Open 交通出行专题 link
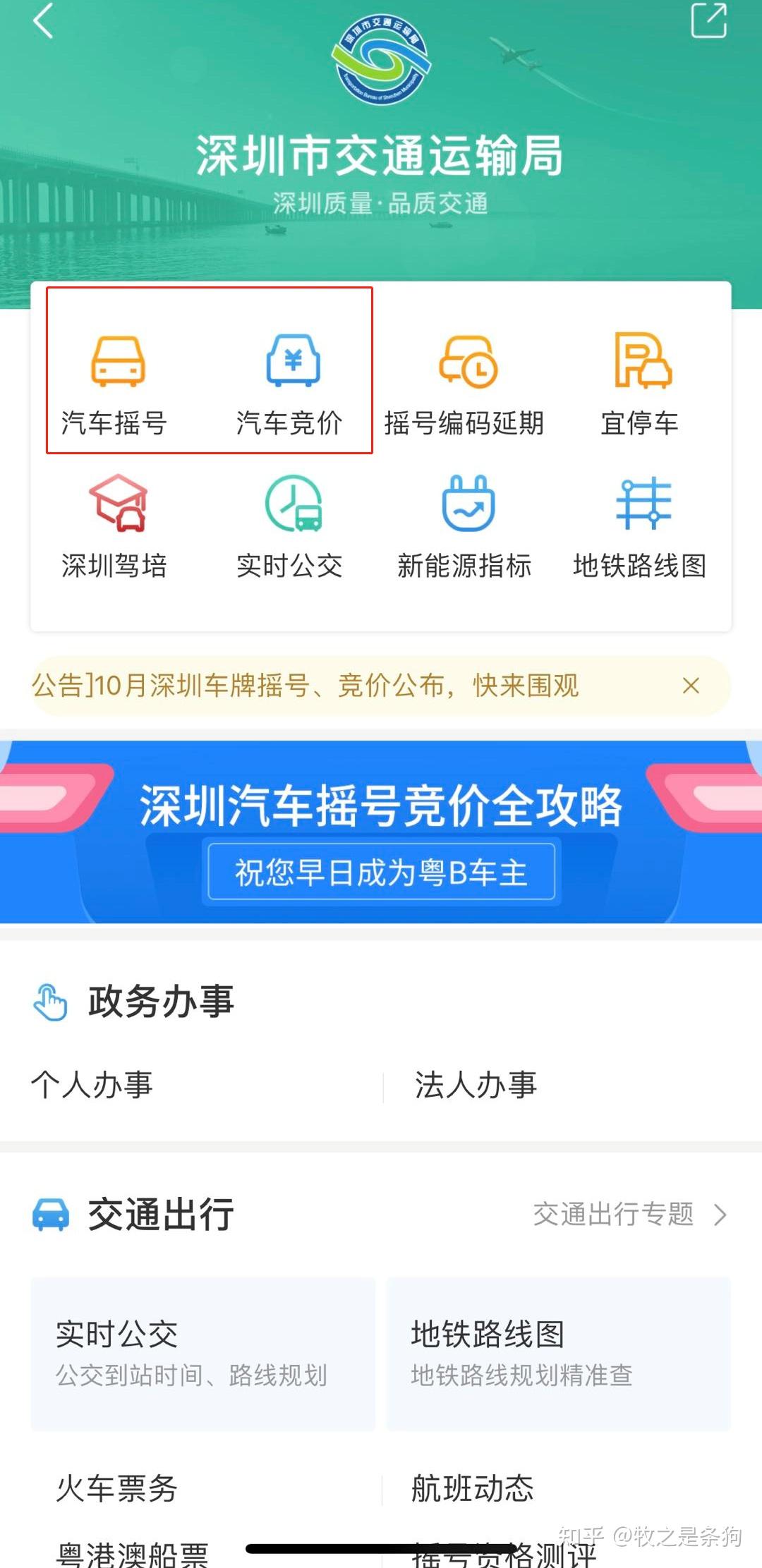762x1568 pixels. click(630, 1214)
